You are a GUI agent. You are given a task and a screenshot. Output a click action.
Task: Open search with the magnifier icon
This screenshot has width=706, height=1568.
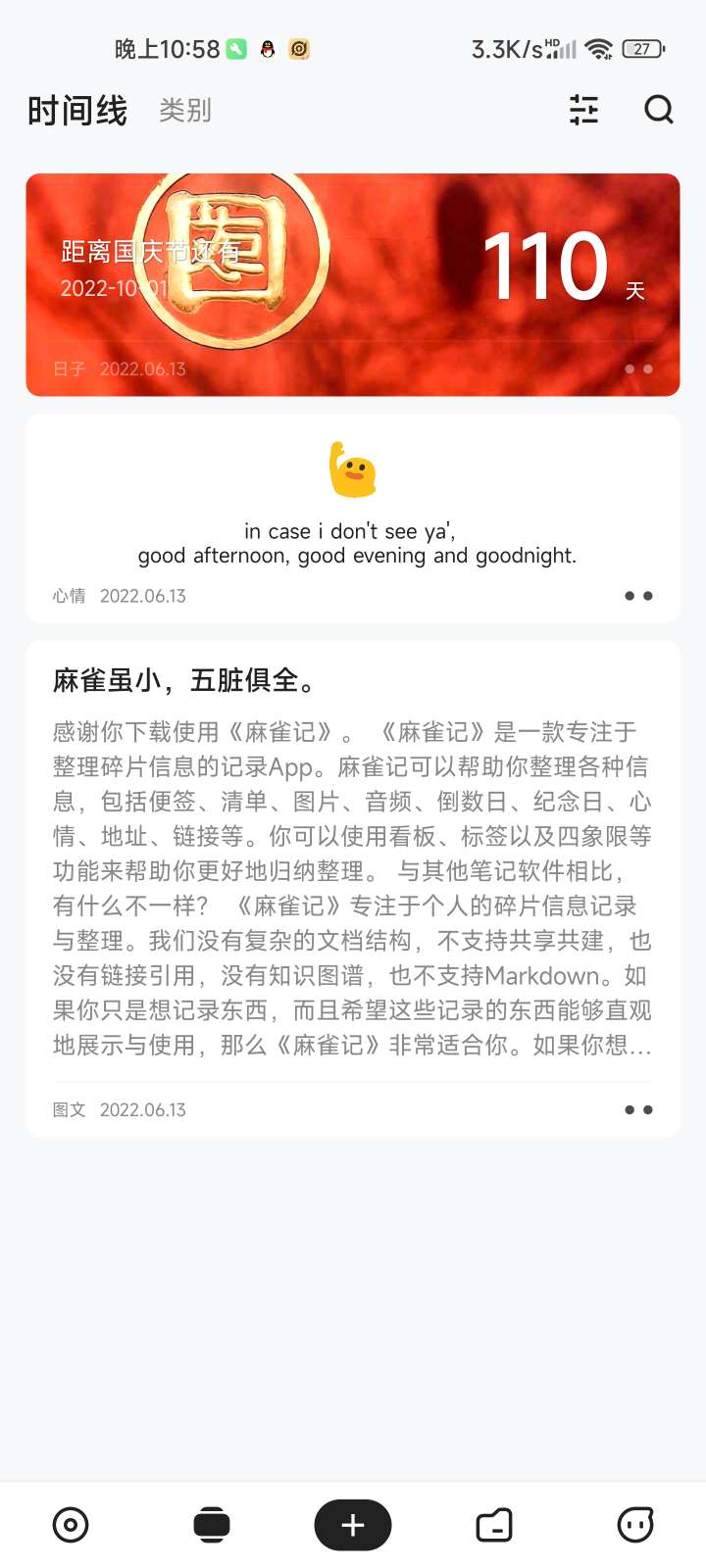pos(658,111)
